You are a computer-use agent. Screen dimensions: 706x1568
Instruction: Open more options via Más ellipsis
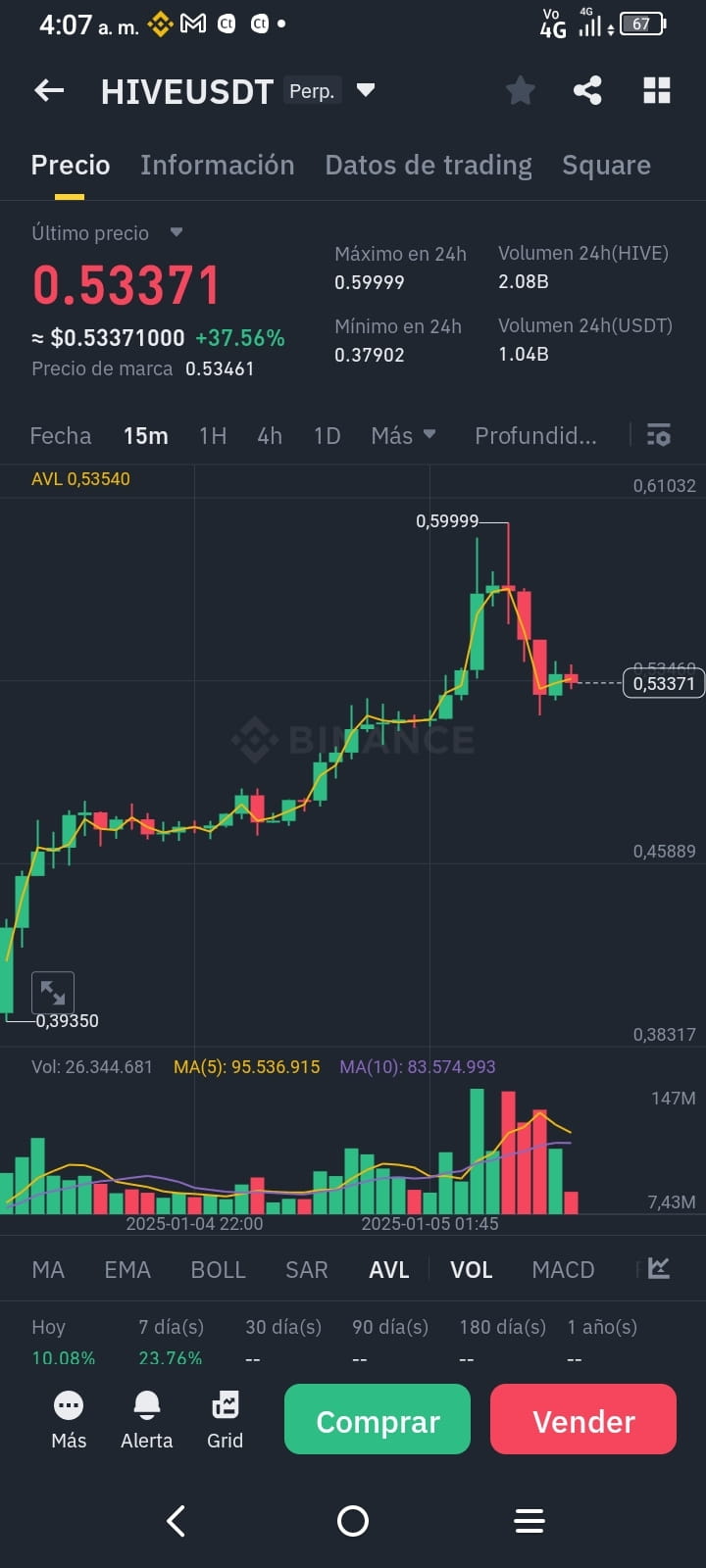68,1419
